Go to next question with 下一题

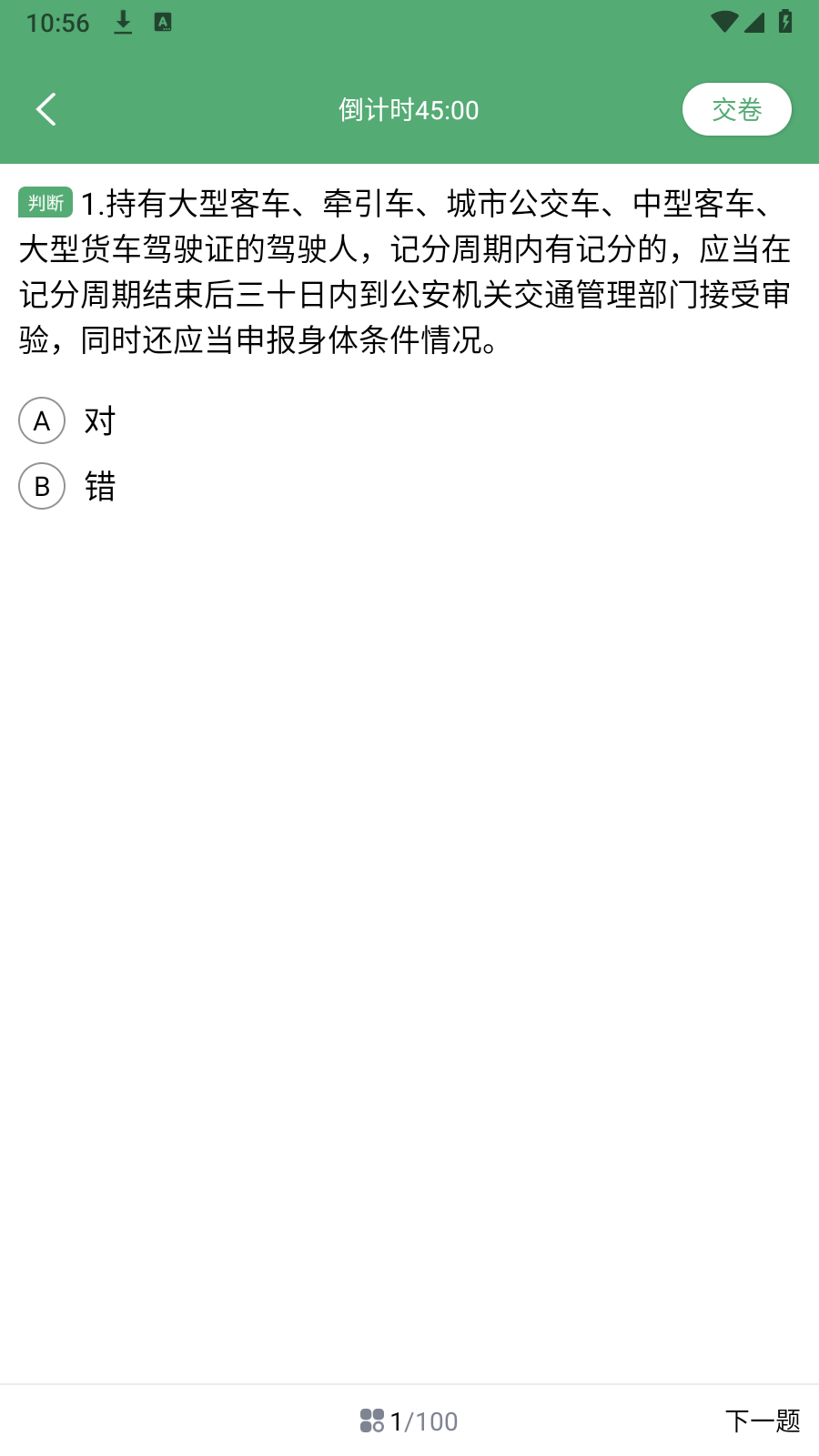(763, 1421)
